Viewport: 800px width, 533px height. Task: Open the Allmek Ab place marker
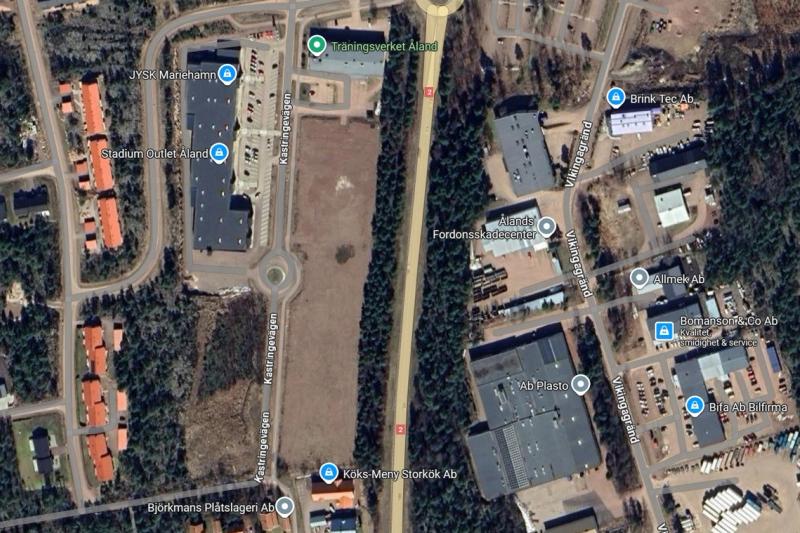coord(640,277)
